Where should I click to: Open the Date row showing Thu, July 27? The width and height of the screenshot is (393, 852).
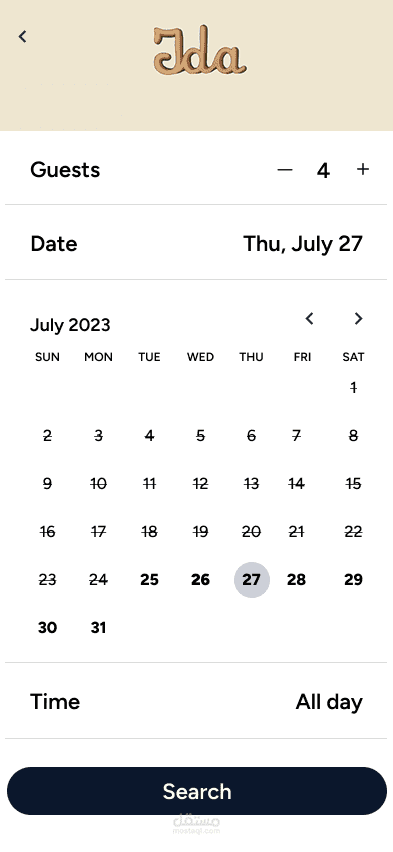point(196,243)
